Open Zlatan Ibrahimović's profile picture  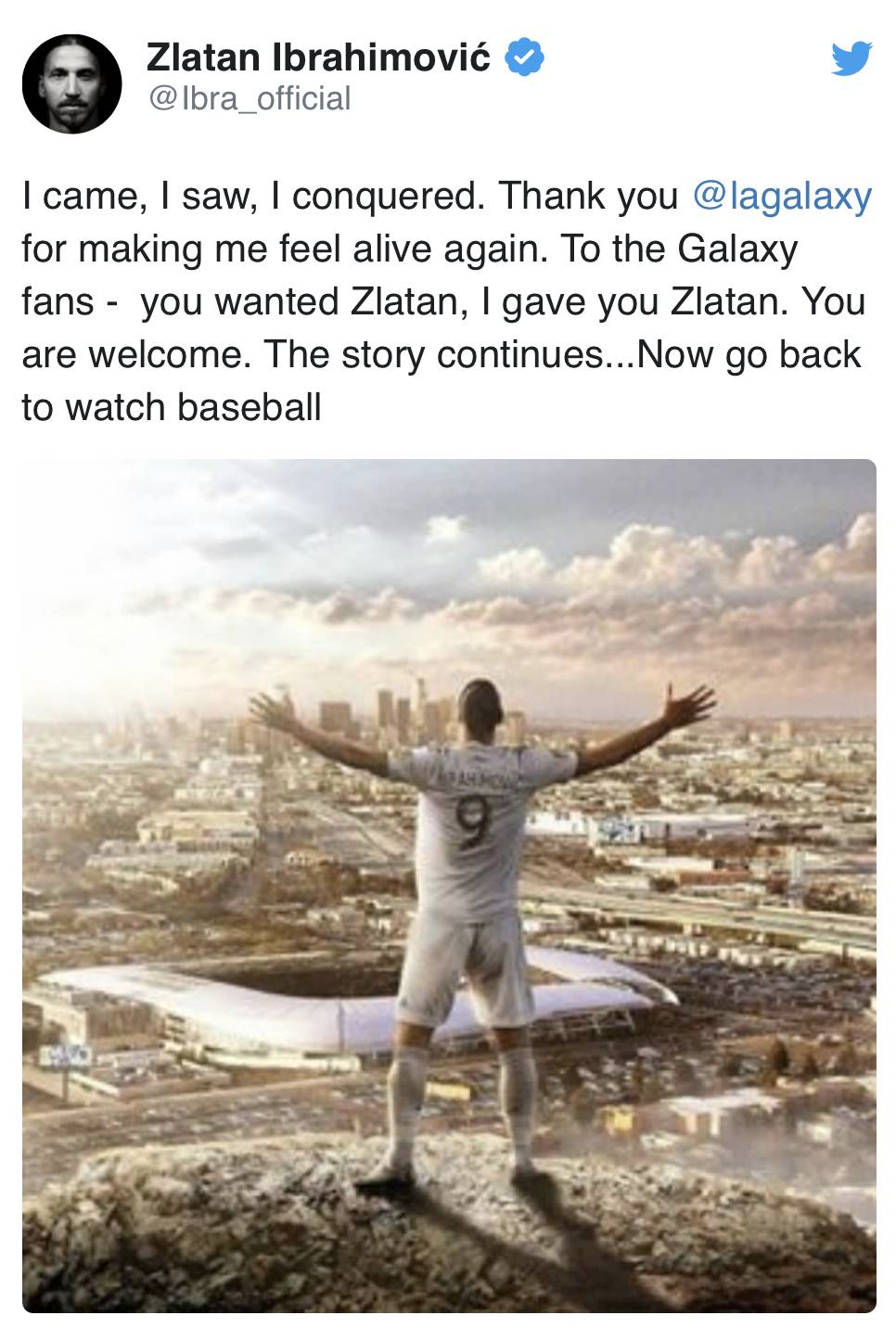pos(71,84)
